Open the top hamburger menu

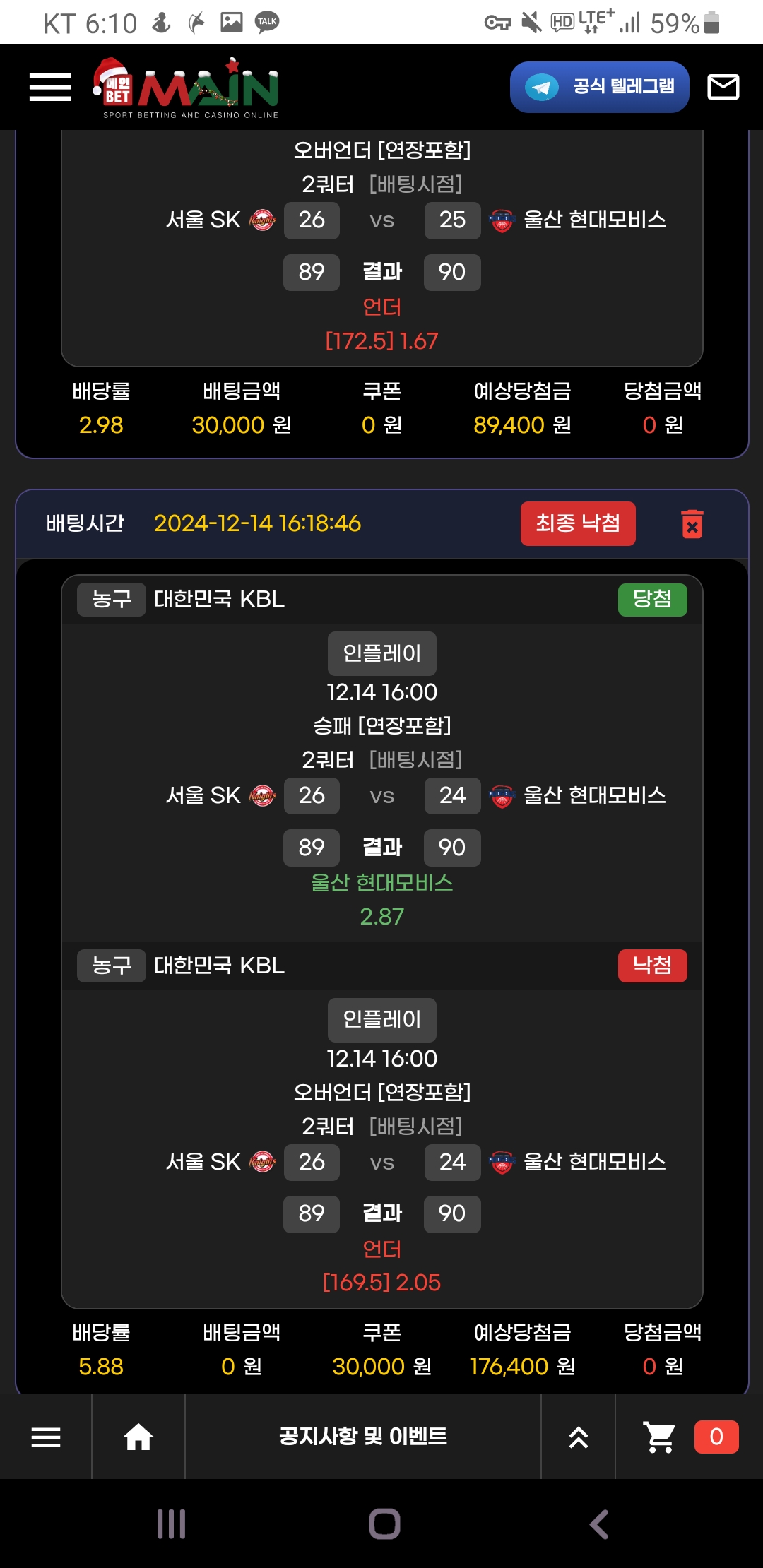tap(50, 87)
